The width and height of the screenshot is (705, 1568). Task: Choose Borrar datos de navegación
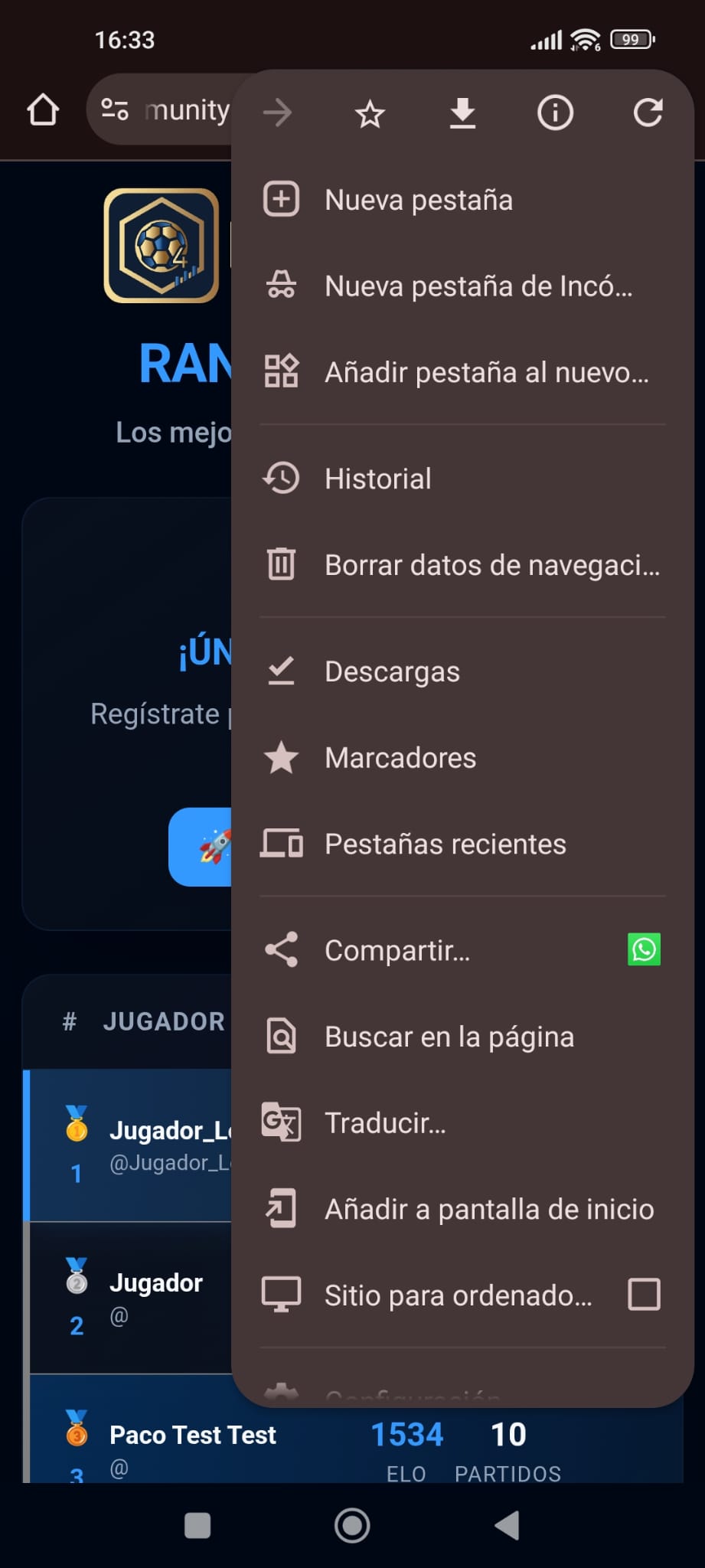[x=491, y=565]
